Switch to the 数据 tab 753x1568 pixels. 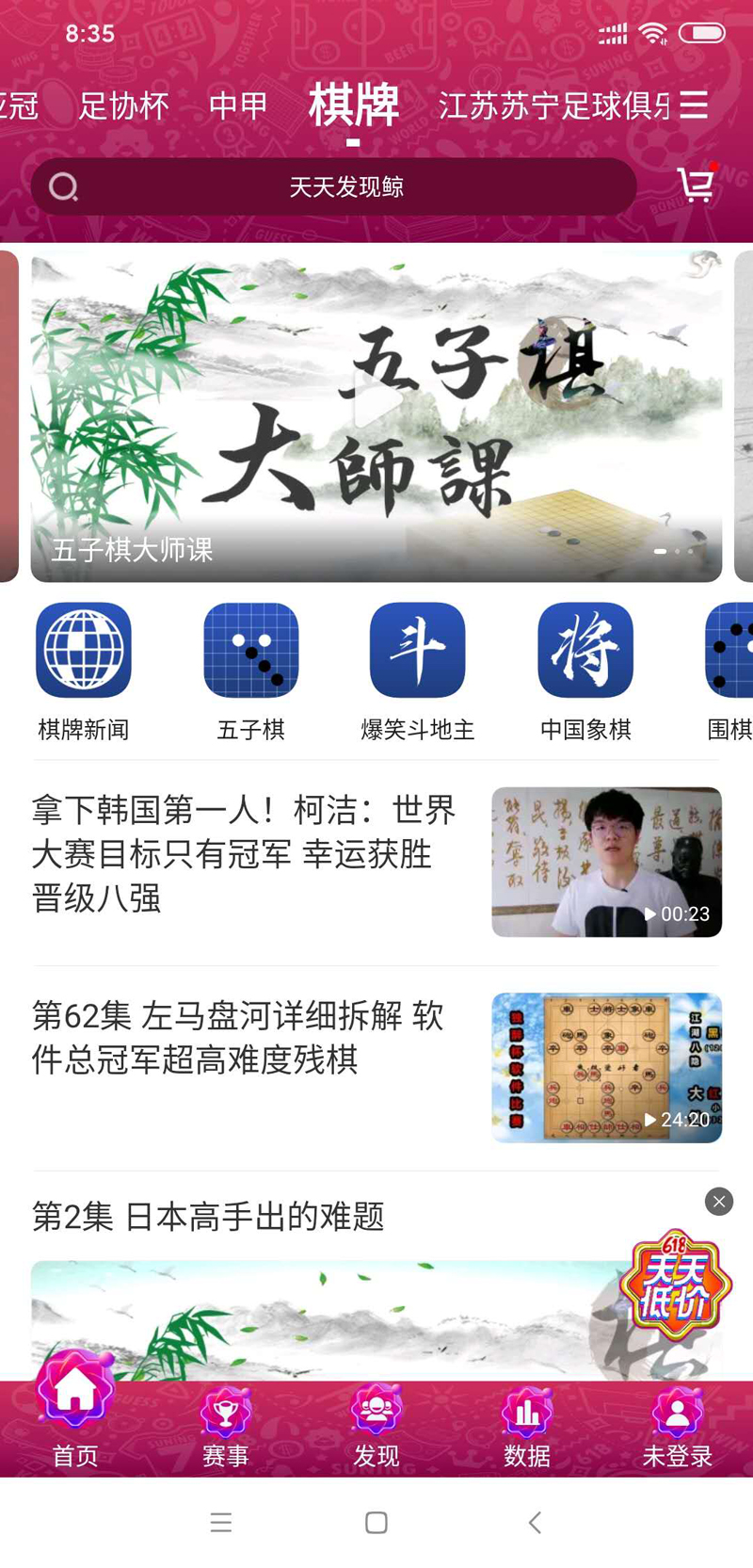click(527, 1428)
